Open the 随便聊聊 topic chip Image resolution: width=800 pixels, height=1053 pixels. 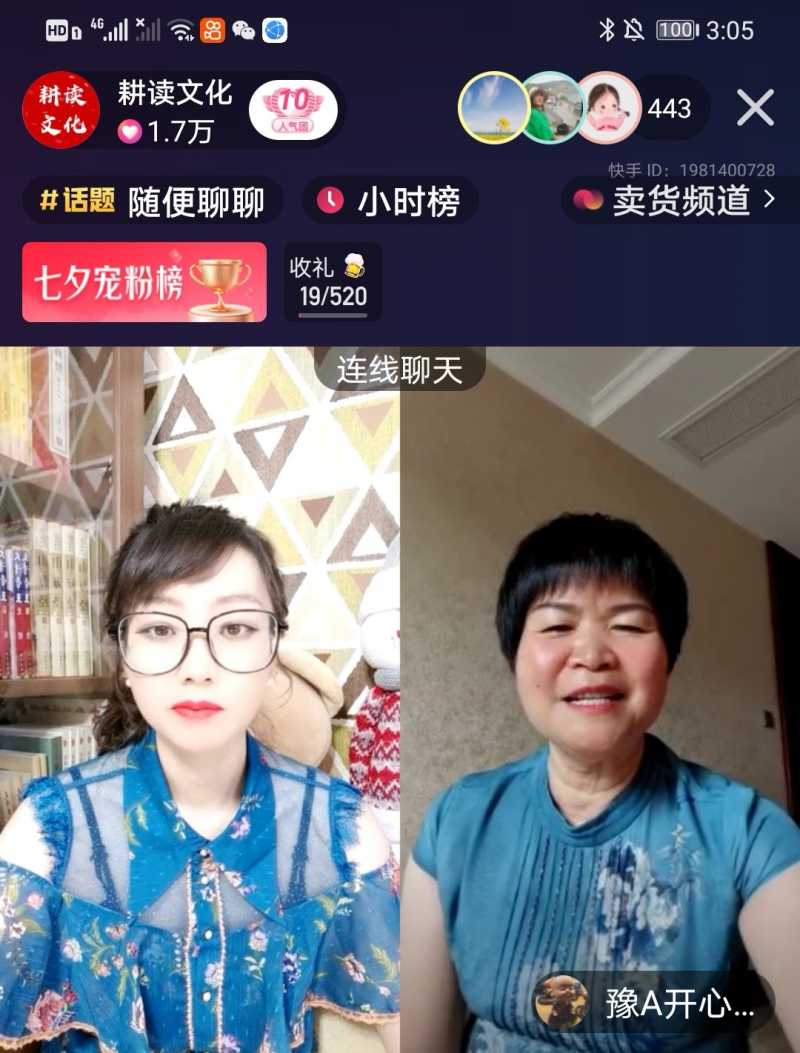click(153, 202)
